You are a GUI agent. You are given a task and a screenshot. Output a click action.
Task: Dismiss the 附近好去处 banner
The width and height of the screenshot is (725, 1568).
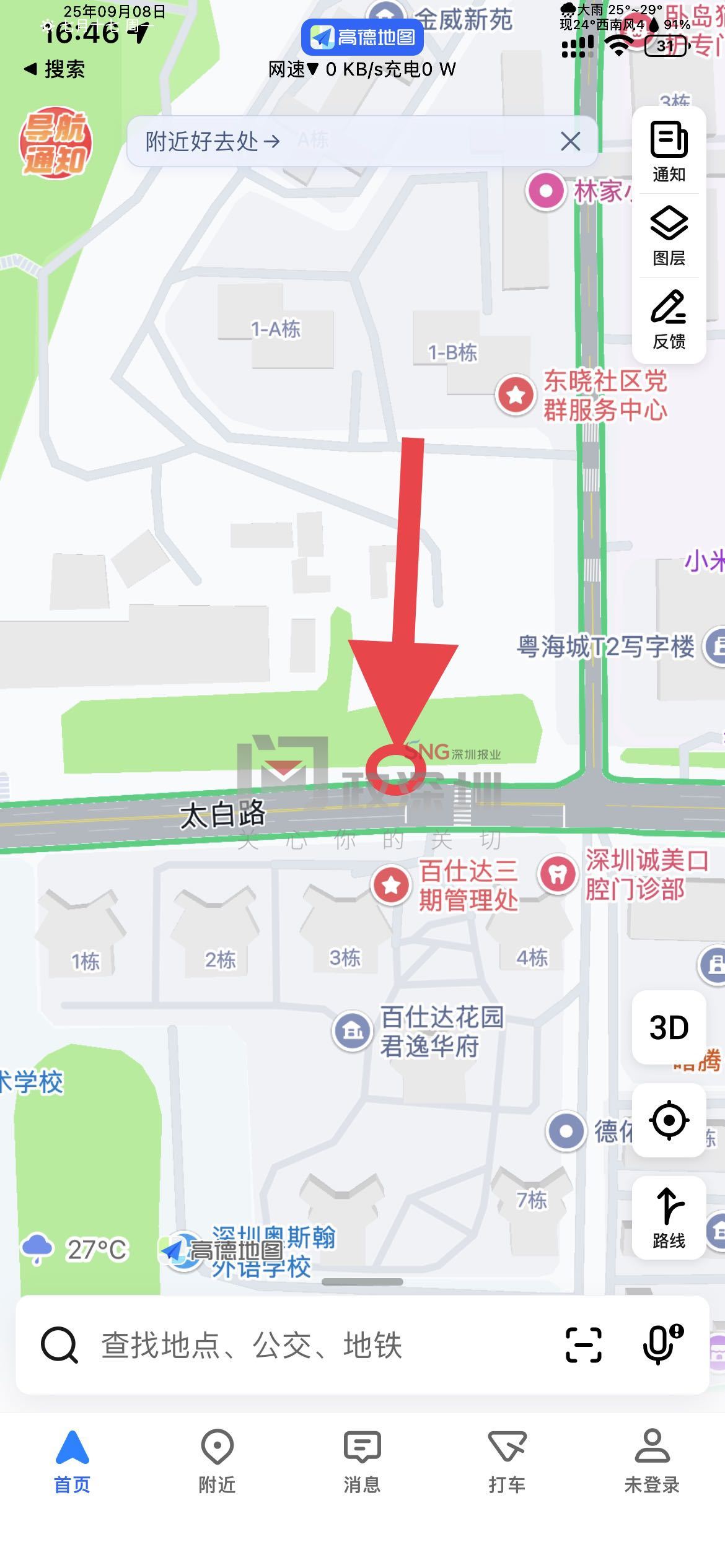pos(570,142)
